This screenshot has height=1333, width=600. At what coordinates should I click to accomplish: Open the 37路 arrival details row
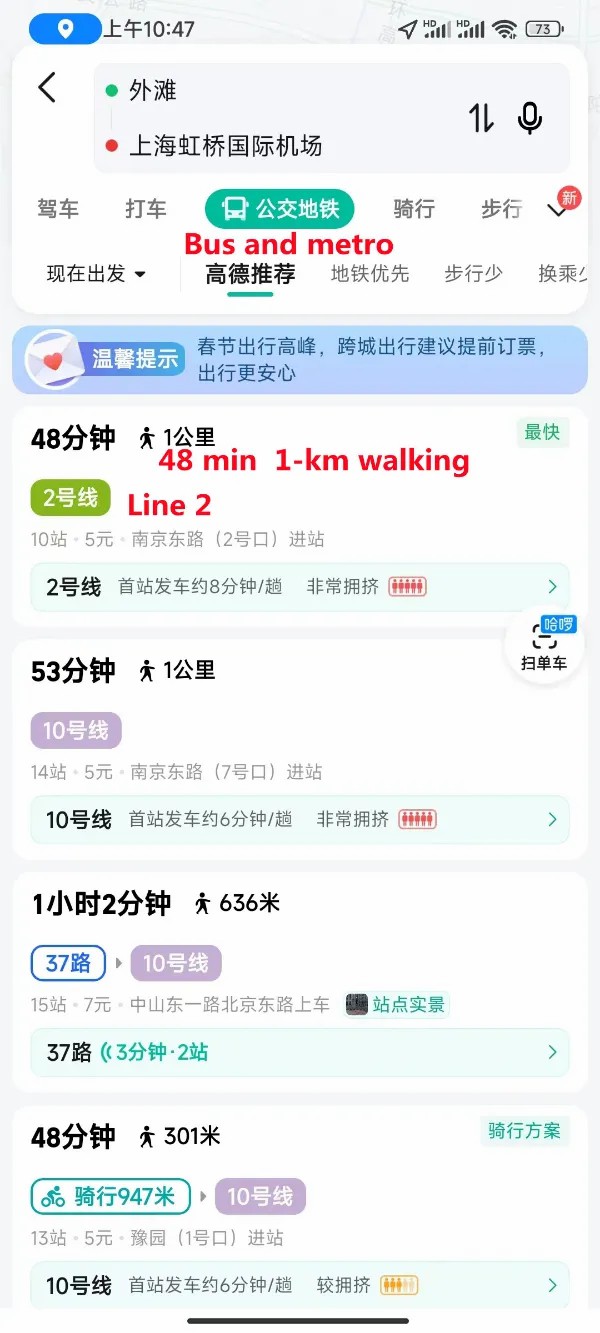tap(300, 1052)
